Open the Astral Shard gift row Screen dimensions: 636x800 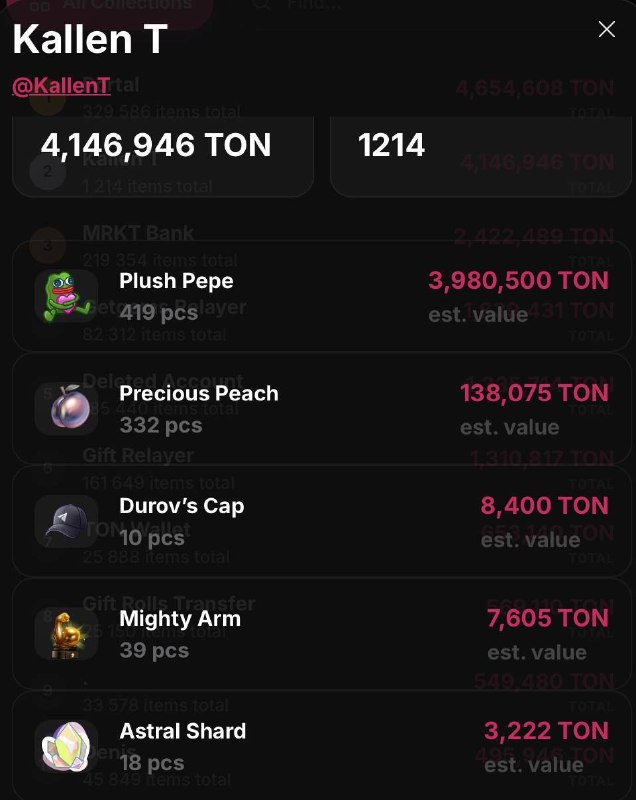tap(321, 746)
